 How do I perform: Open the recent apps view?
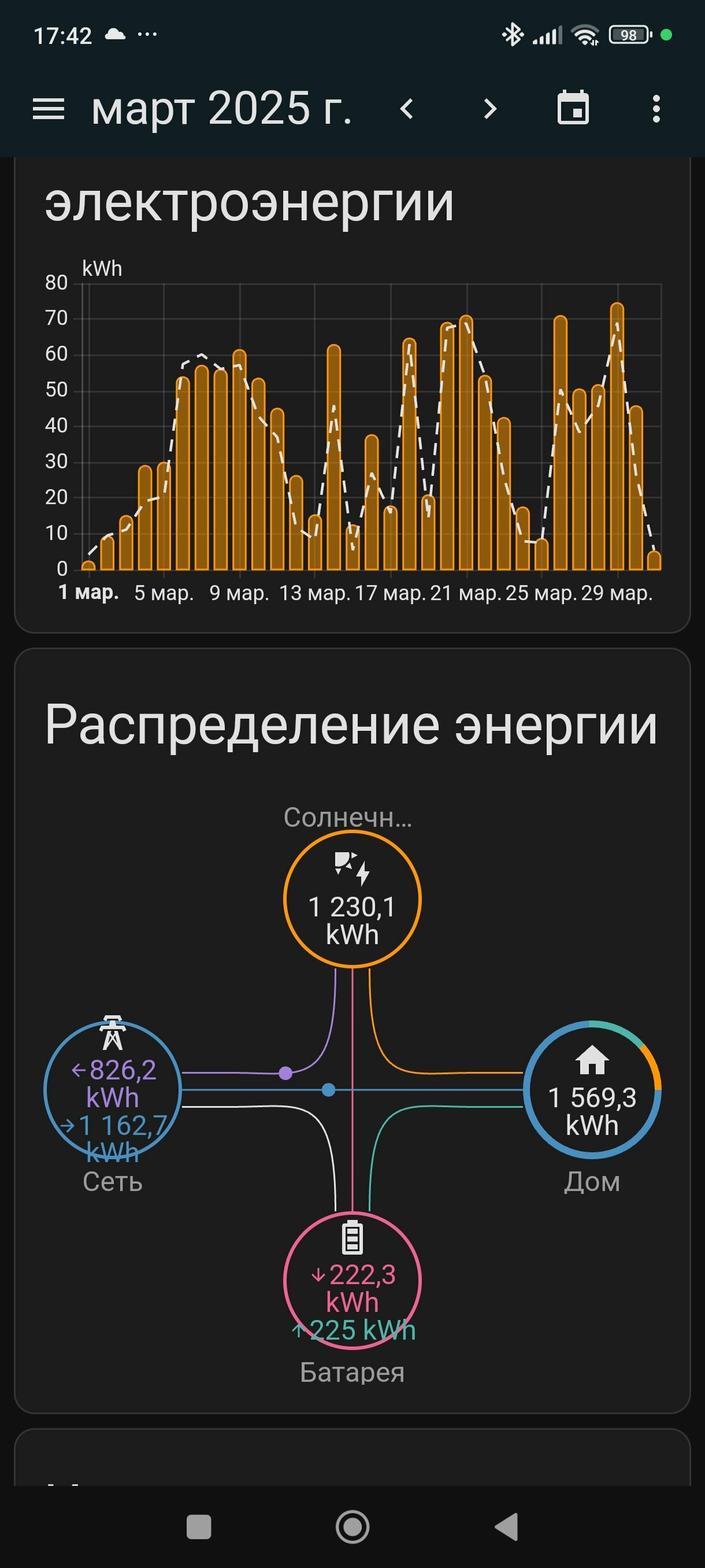pyautogui.click(x=198, y=1526)
